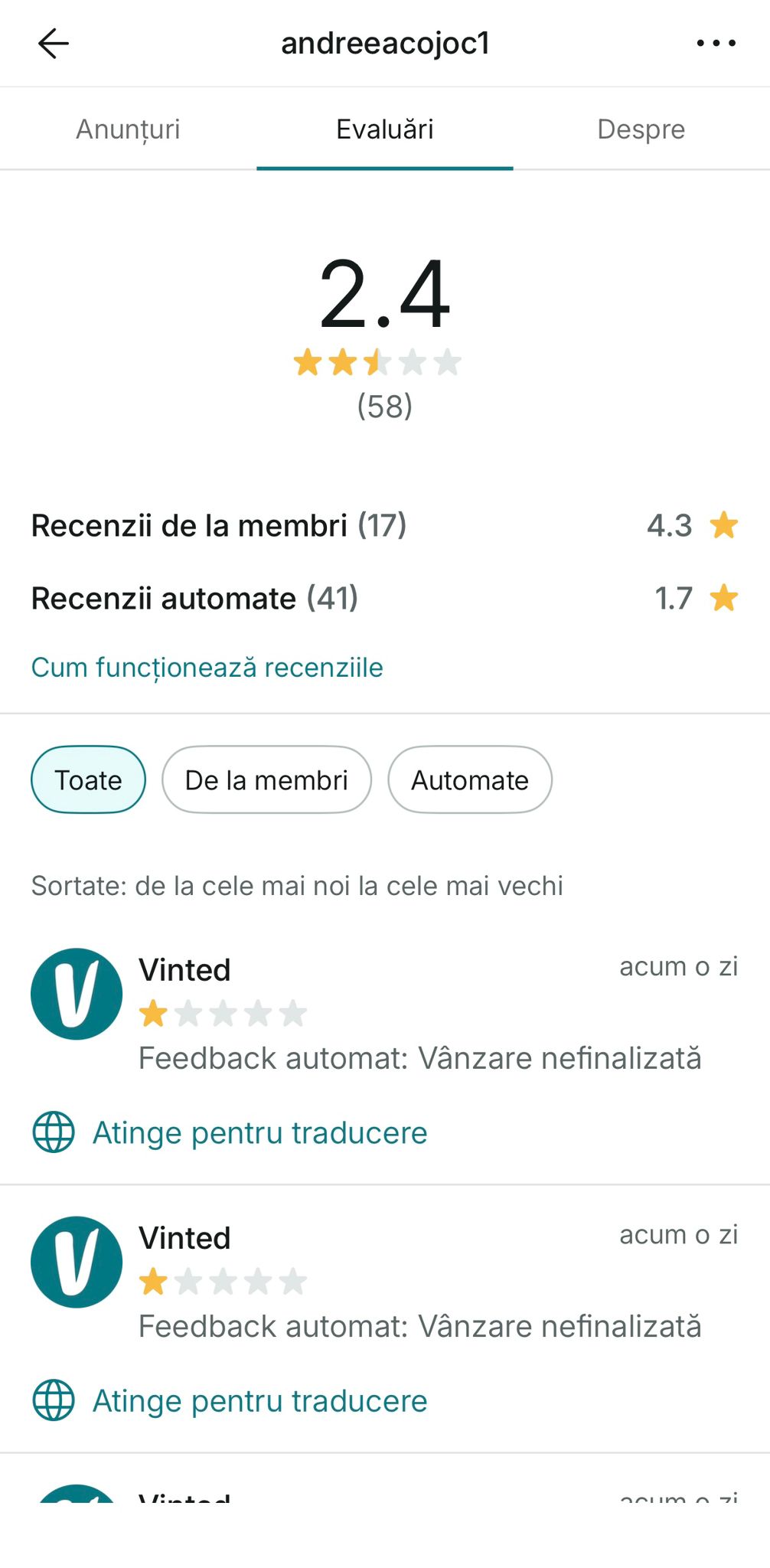Screen dimensions: 770x1568
Task: Filter reviews by De la membri
Action: [266, 780]
